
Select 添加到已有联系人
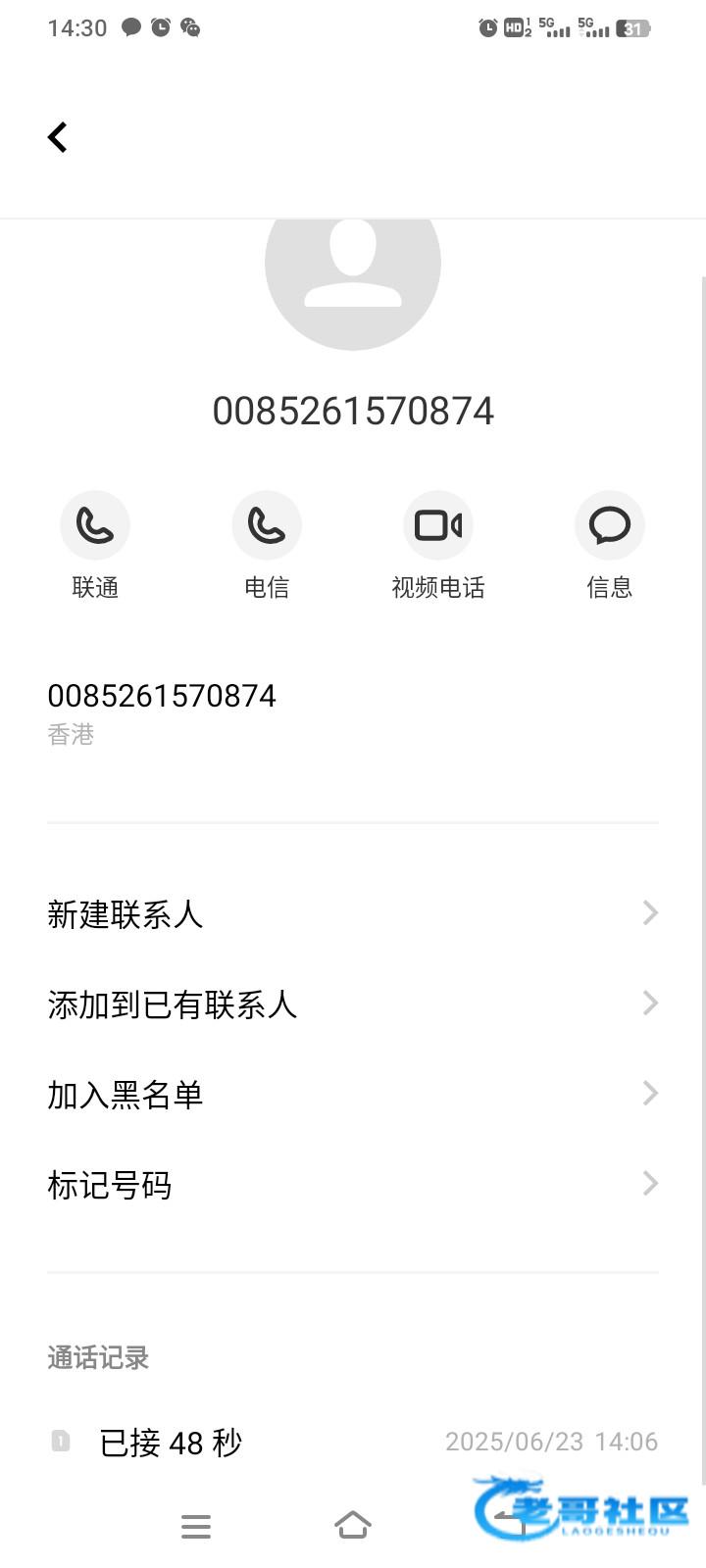click(353, 1004)
